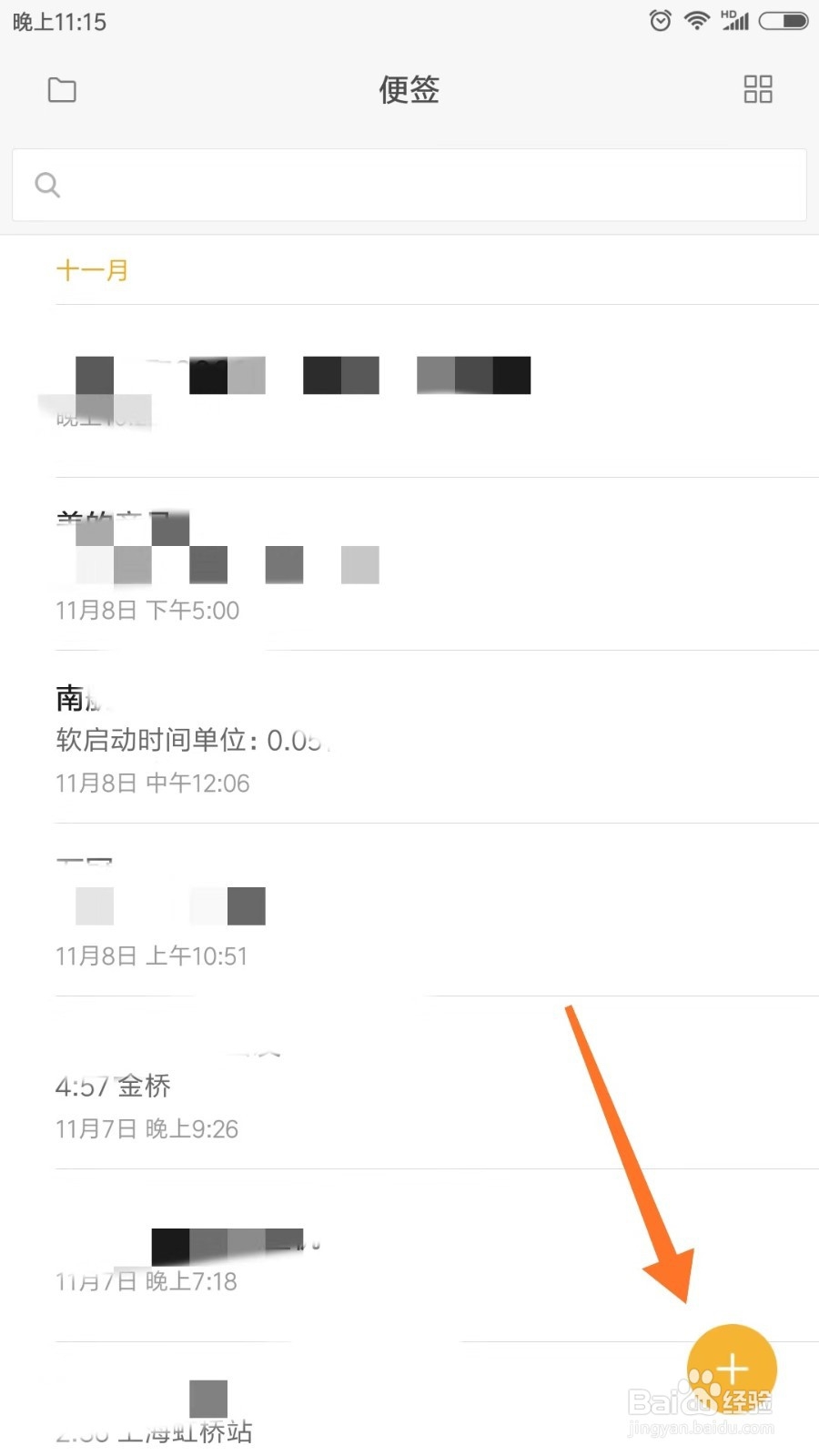819x1456 pixels.
Task: Tap the plus button to create new note
Action: coord(733,1367)
